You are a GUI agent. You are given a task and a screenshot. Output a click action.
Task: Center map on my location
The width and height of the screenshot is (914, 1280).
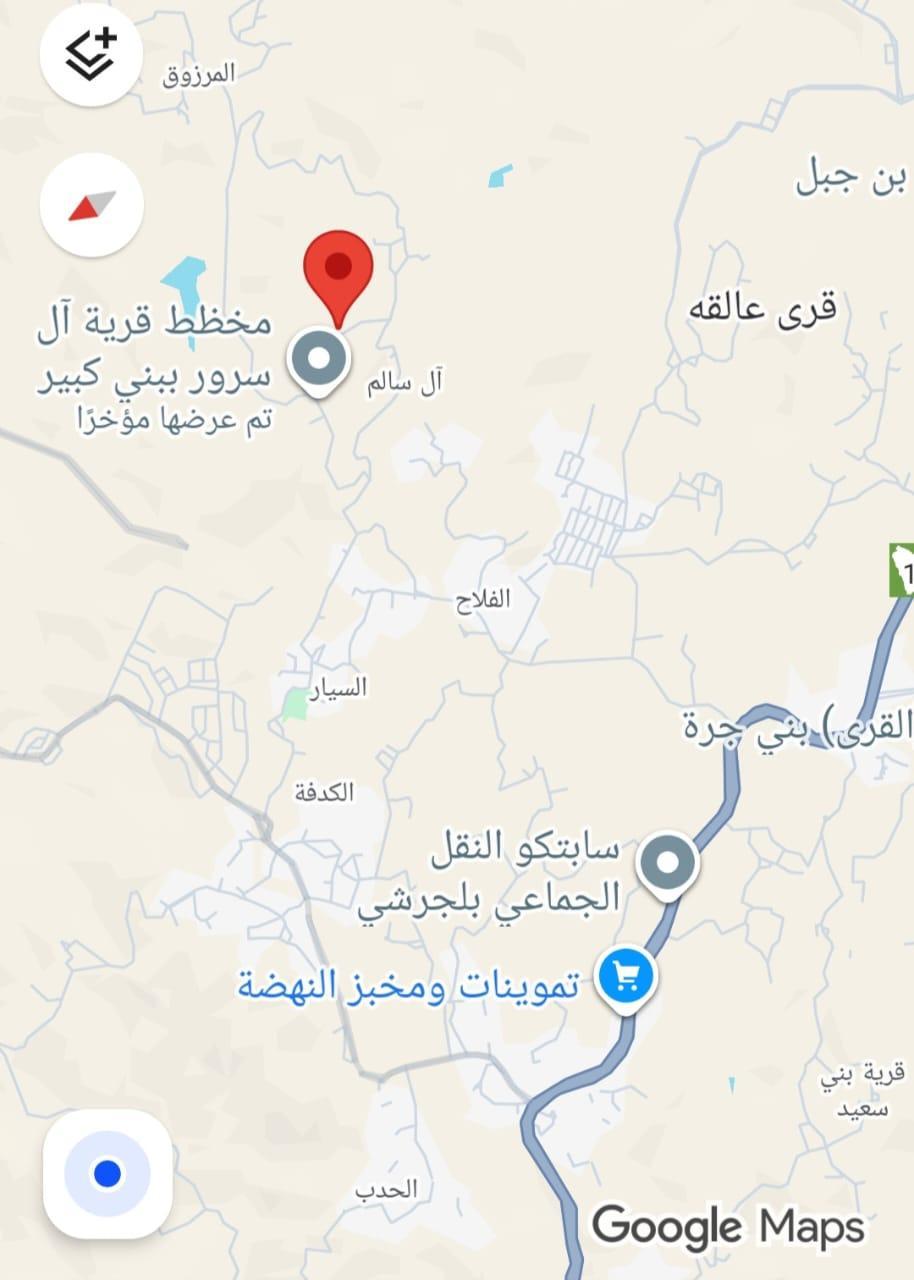coord(107,1173)
